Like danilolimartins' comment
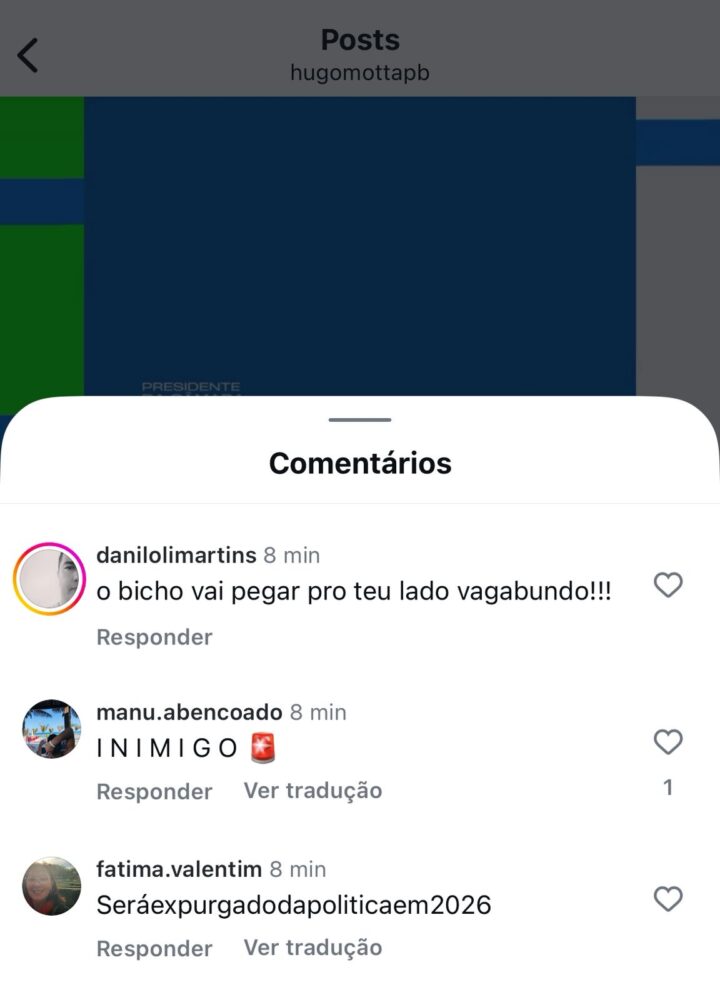Image resolution: width=720 pixels, height=1000 pixels. point(667,585)
